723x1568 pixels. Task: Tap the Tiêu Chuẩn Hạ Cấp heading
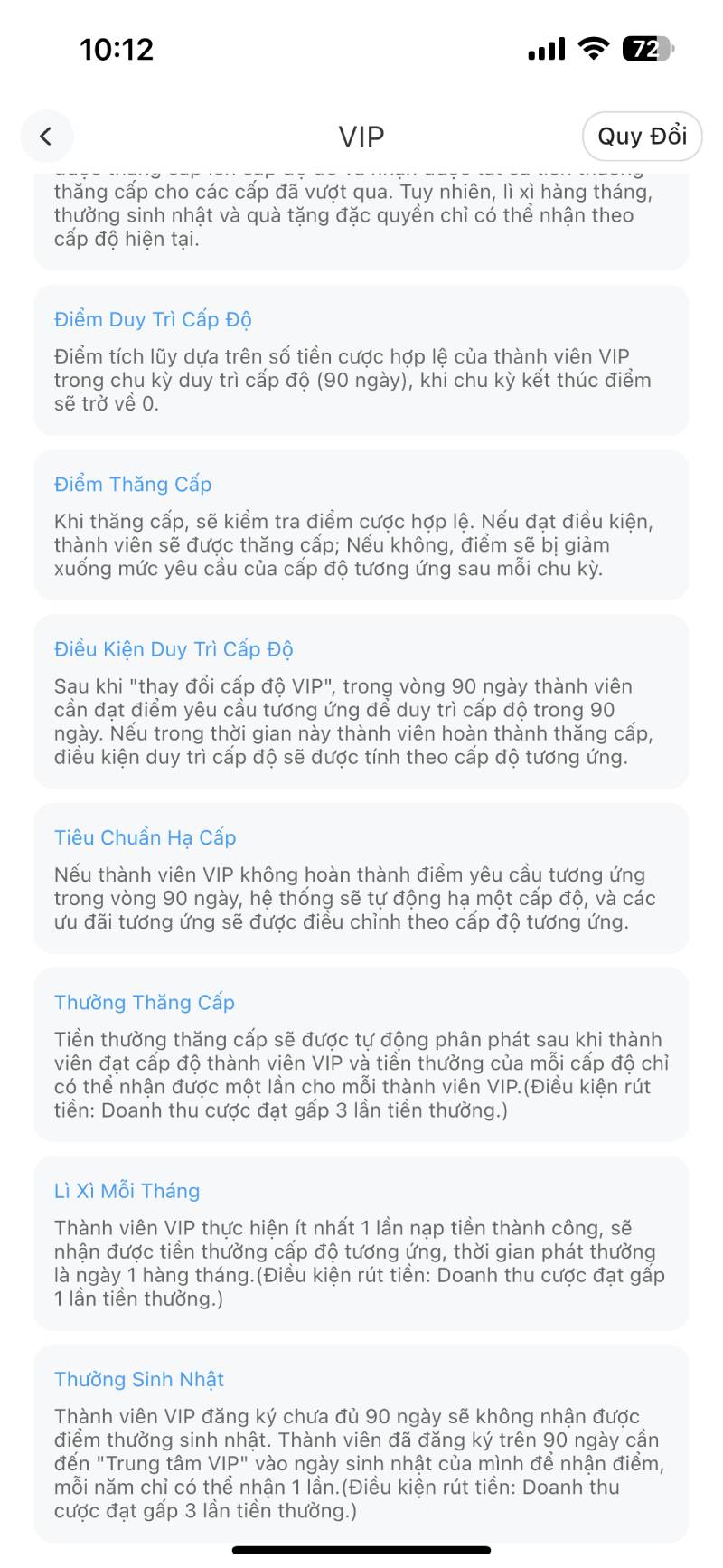[x=144, y=837]
